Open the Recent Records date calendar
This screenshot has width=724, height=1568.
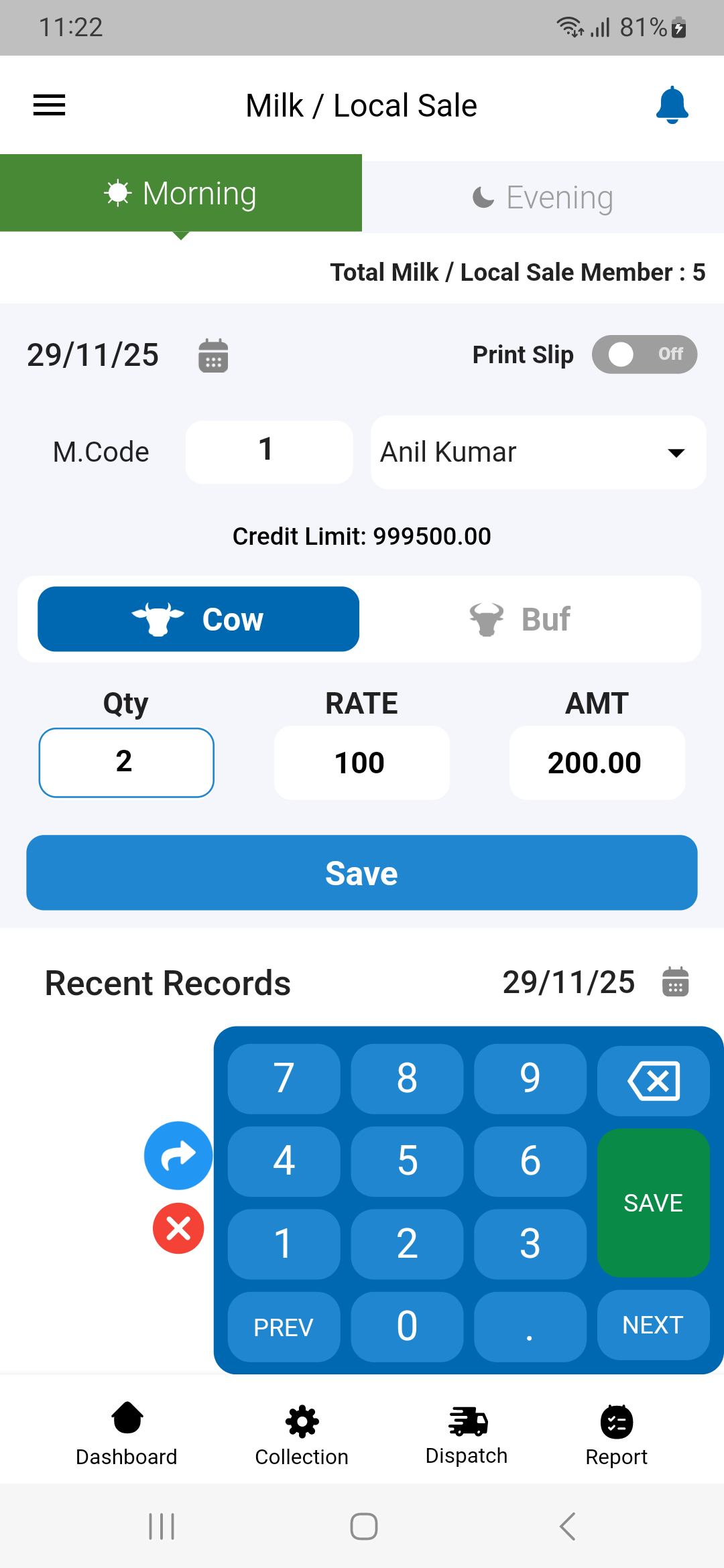tap(675, 982)
